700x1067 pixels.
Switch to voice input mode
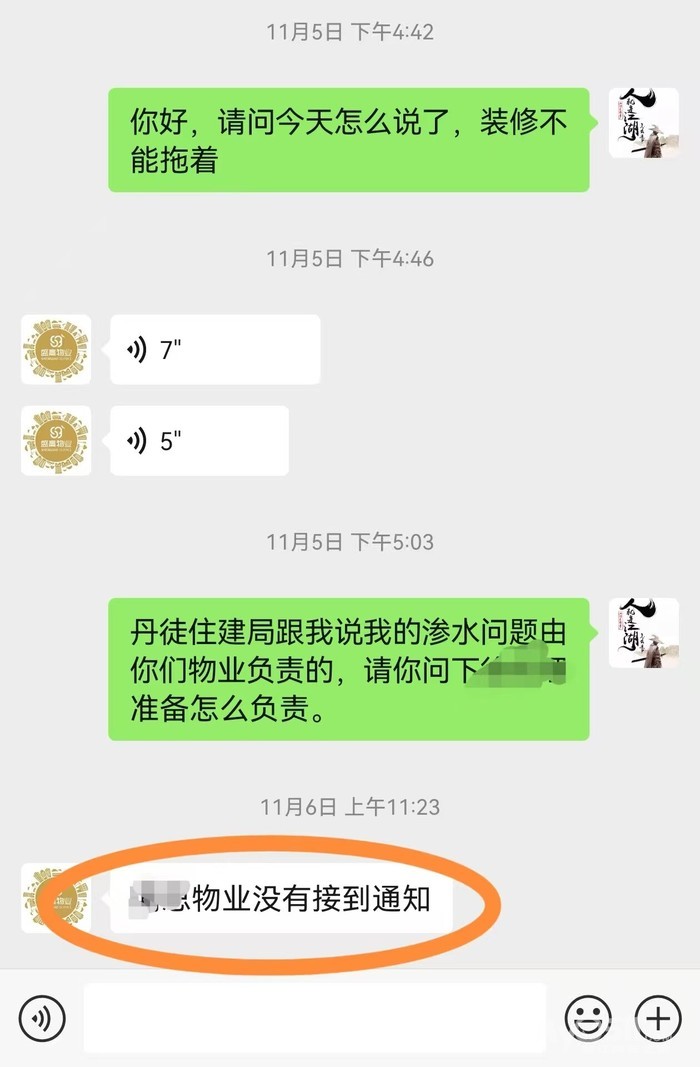pos(41,1018)
